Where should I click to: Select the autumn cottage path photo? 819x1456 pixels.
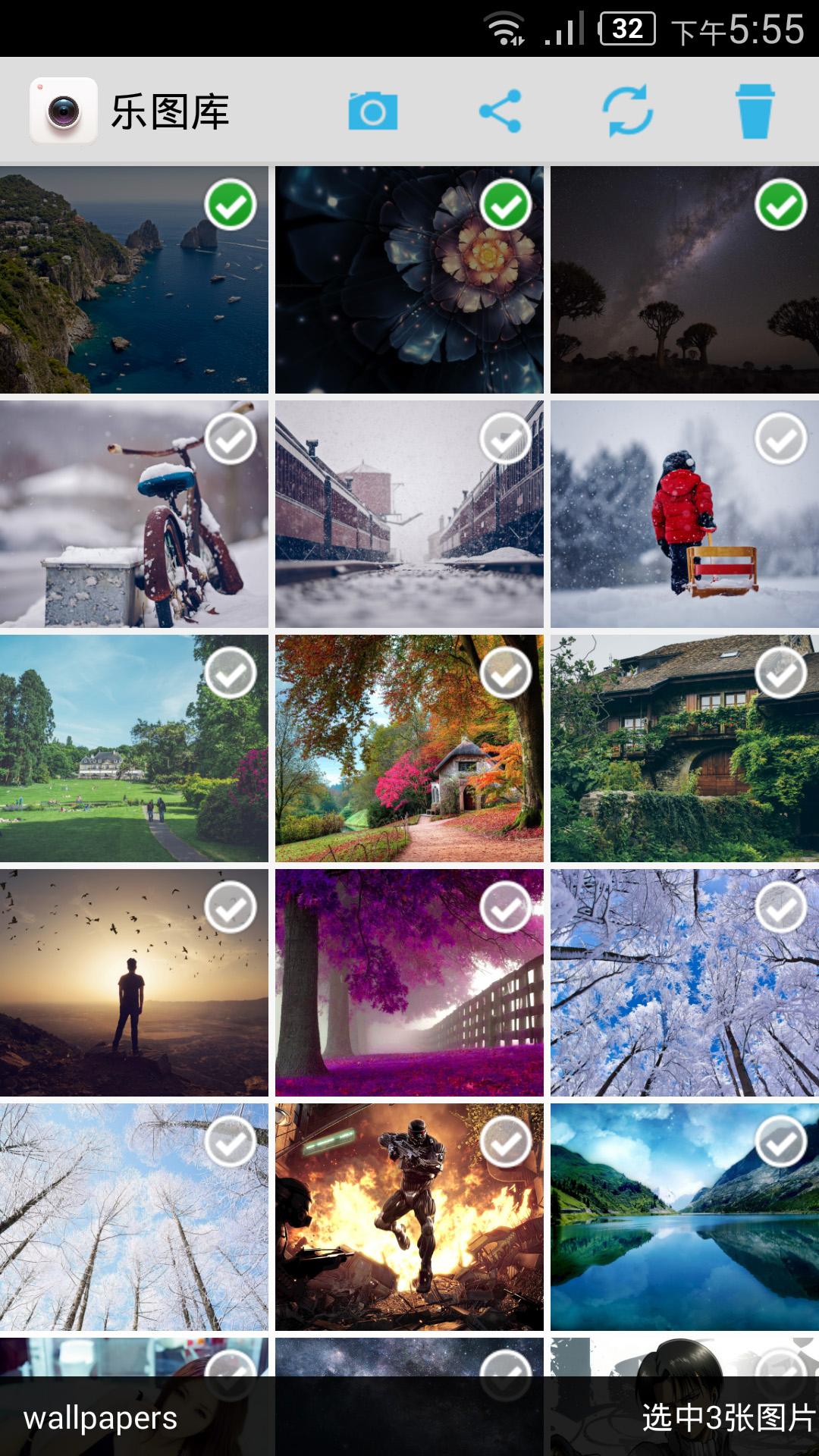(505, 673)
